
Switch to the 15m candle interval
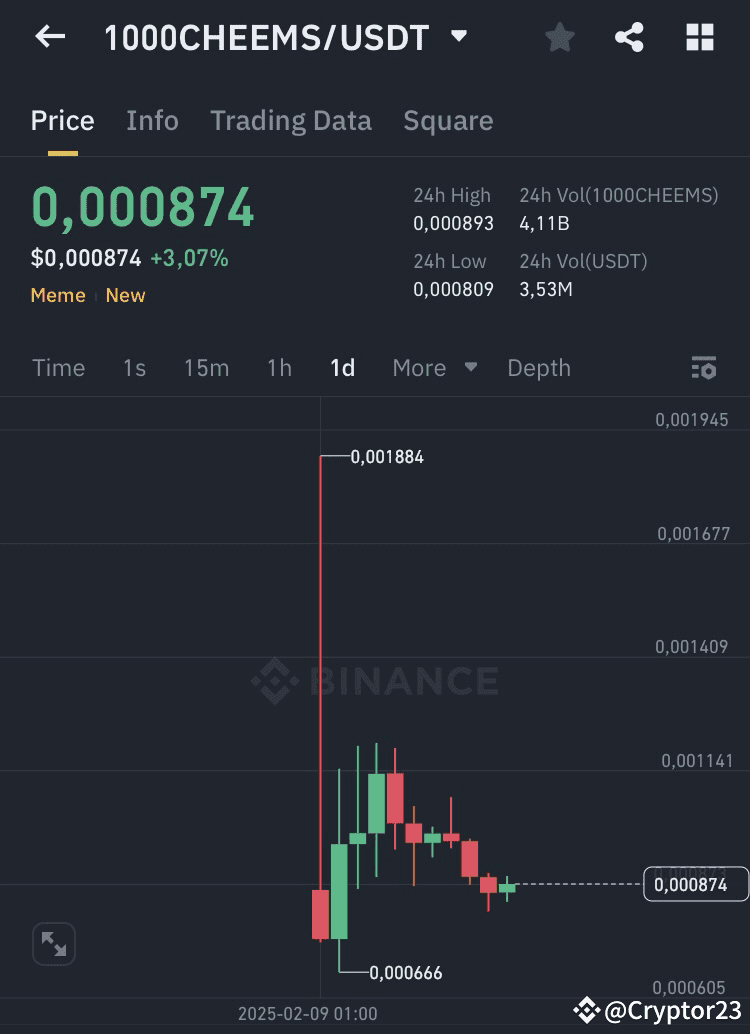coord(206,368)
